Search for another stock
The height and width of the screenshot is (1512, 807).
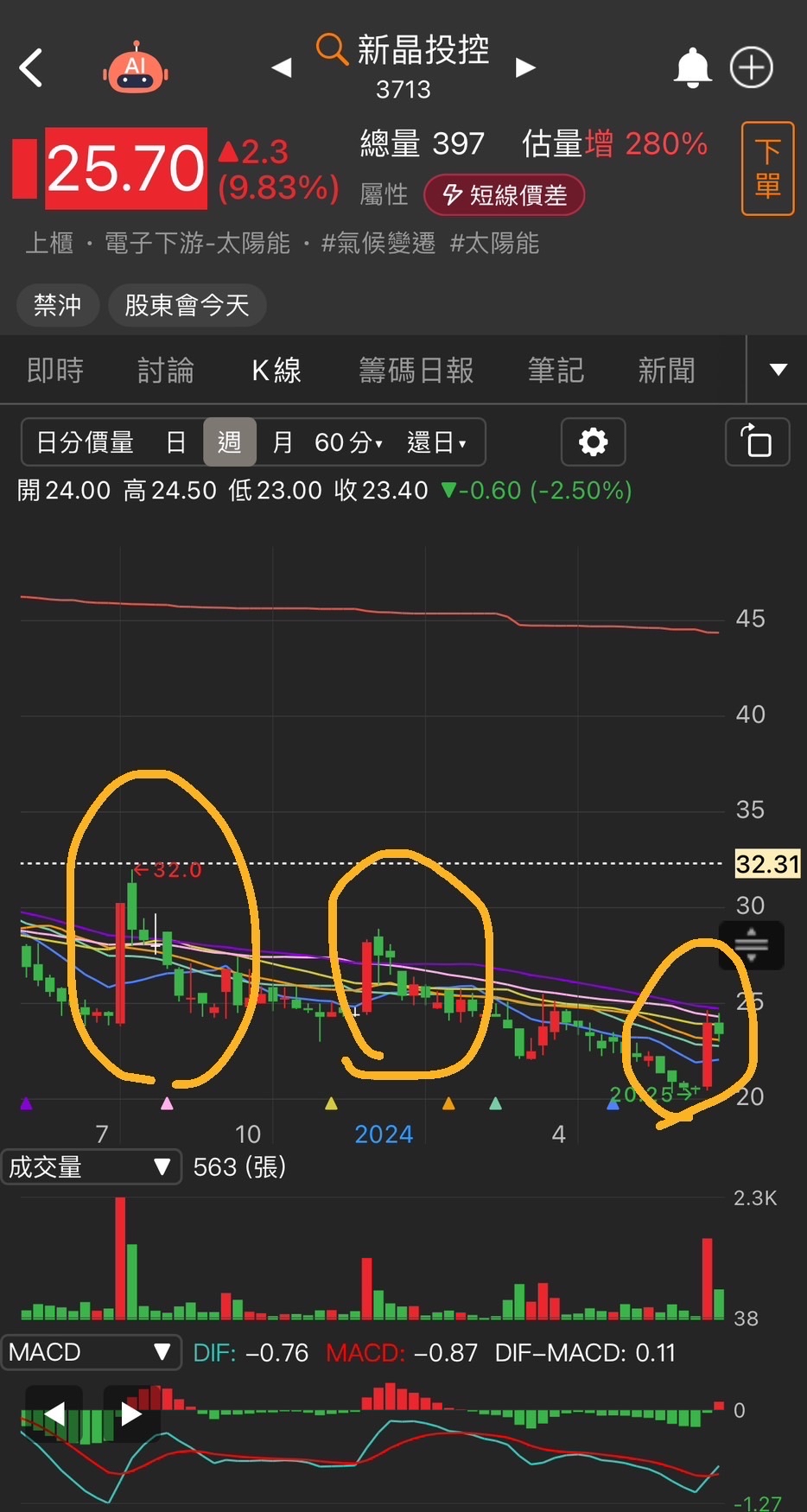331,49
